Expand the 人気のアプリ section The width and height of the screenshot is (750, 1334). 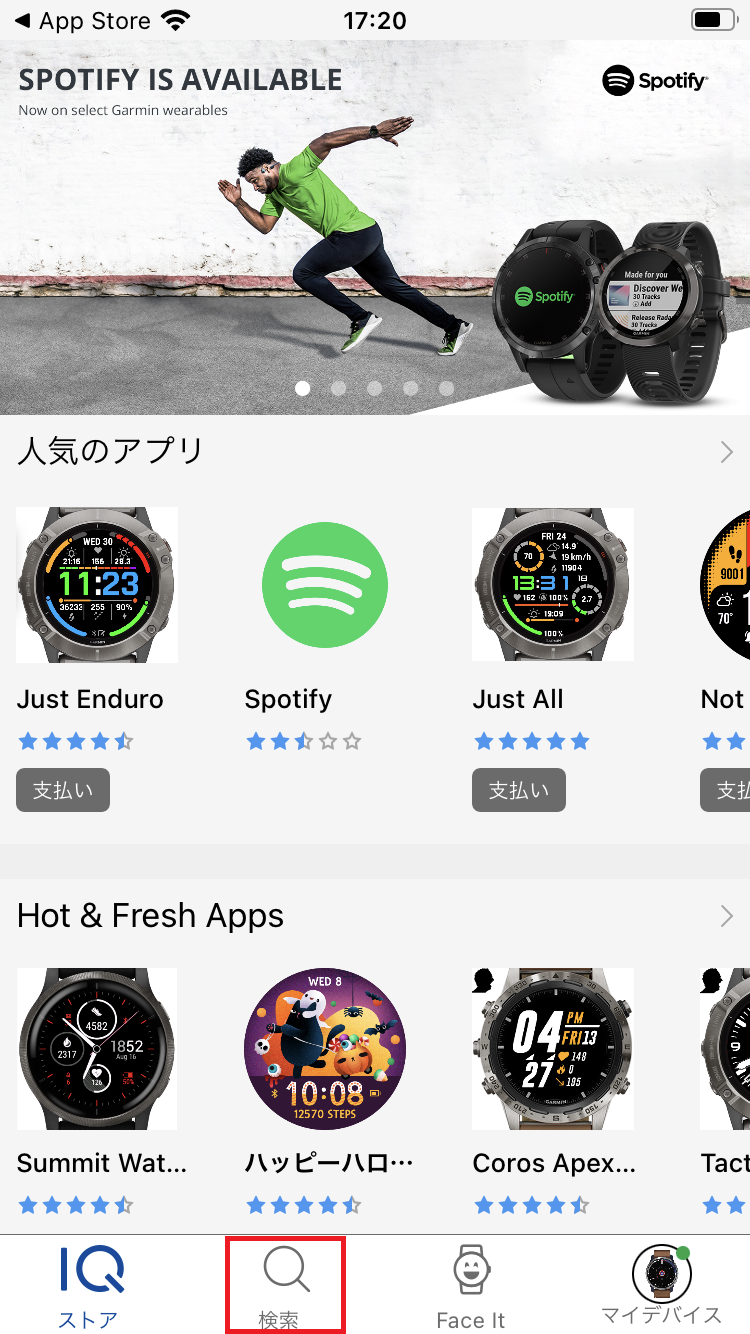click(x=726, y=453)
